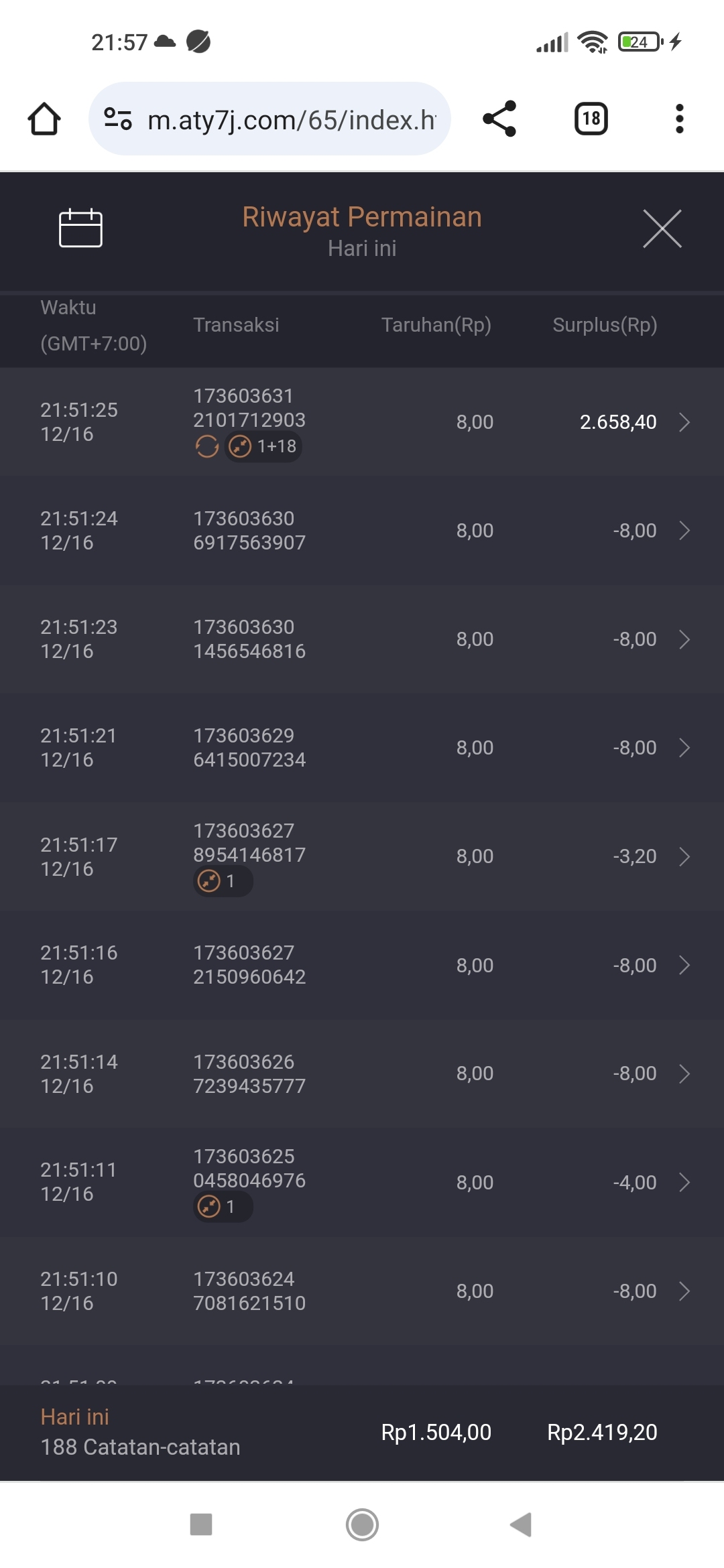
Task: Open the browser tab switcher
Action: [x=591, y=119]
